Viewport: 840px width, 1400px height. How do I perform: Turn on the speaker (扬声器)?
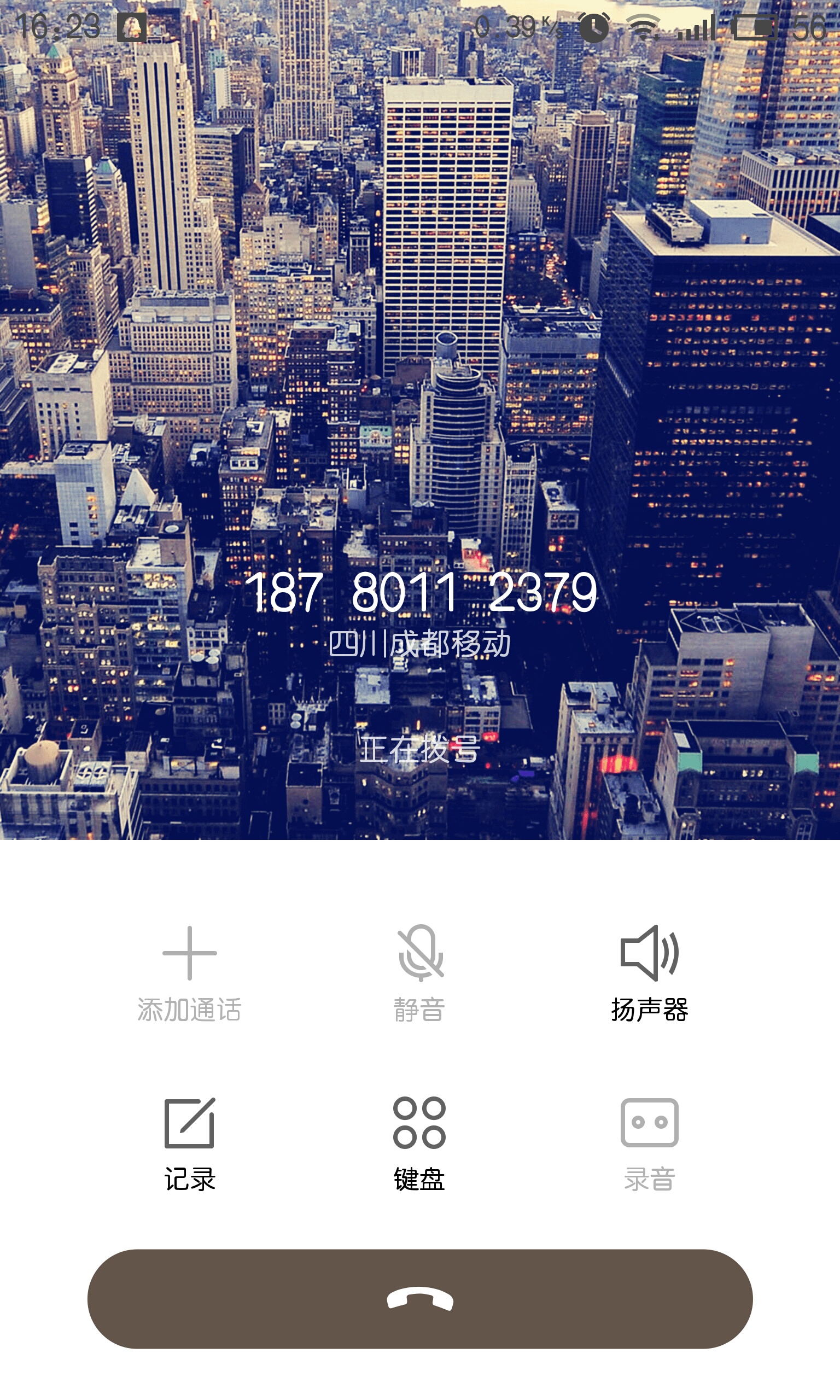tap(649, 974)
